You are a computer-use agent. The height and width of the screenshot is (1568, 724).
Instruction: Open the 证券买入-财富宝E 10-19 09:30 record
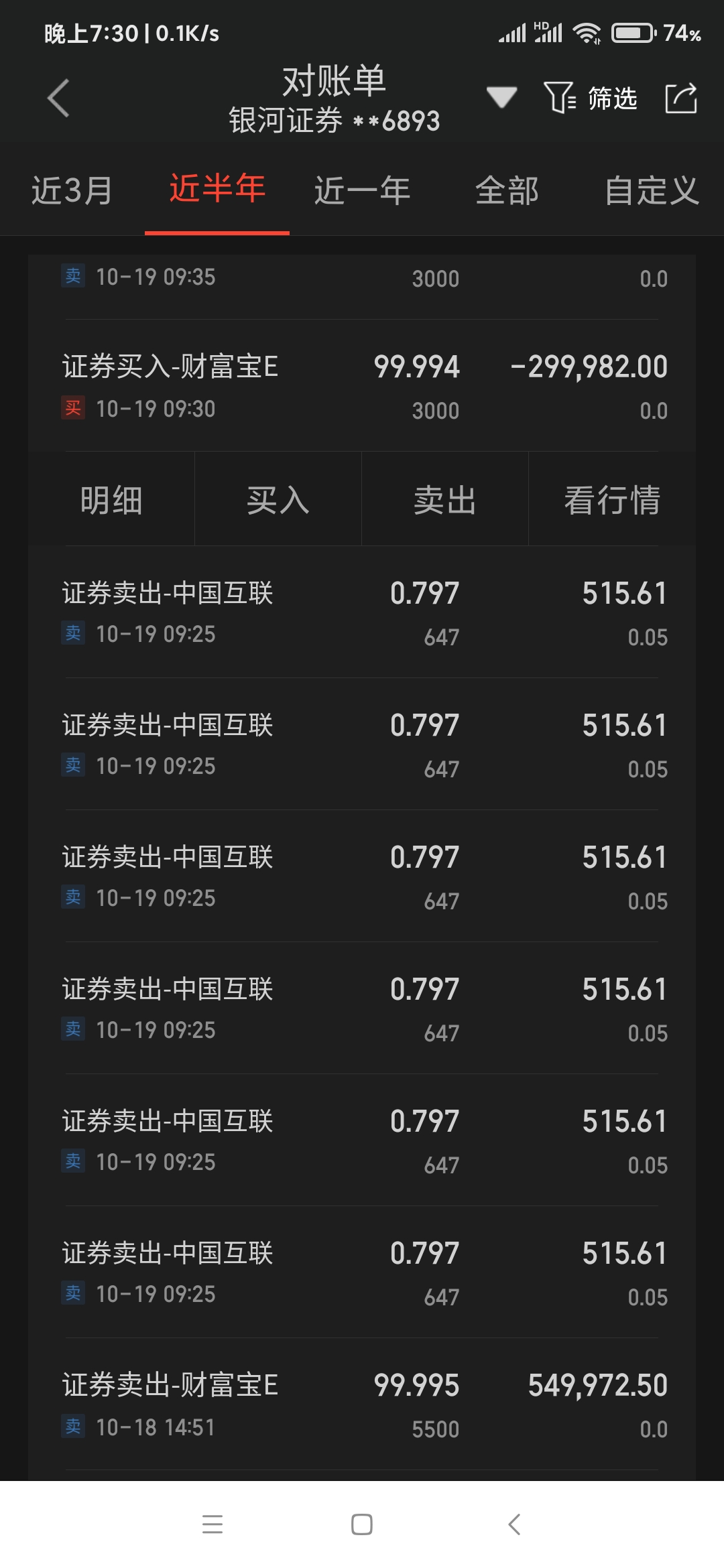pyautogui.click(x=362, y=387)
